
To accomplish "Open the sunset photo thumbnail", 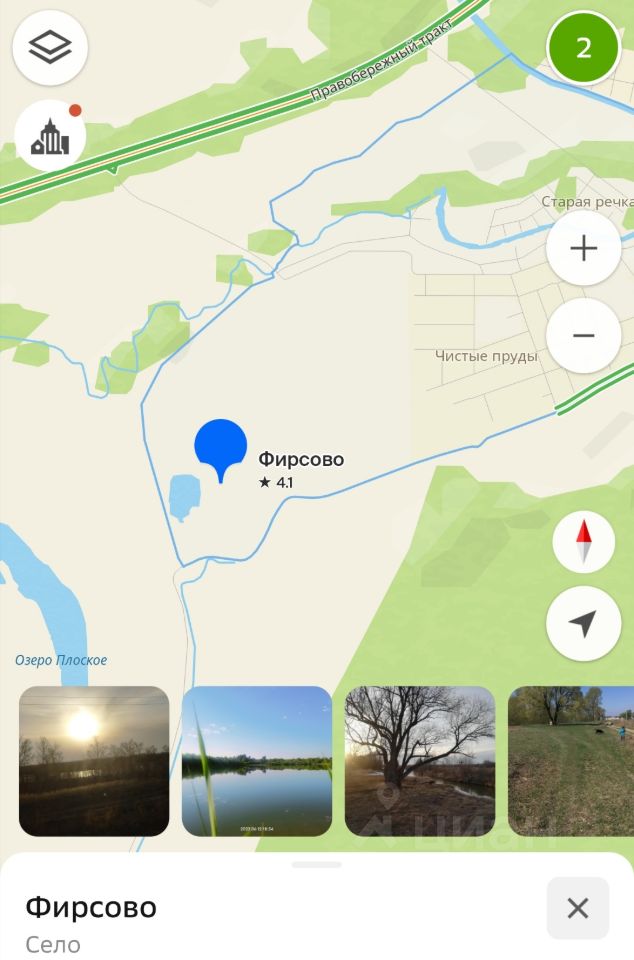I will [94, 760].
